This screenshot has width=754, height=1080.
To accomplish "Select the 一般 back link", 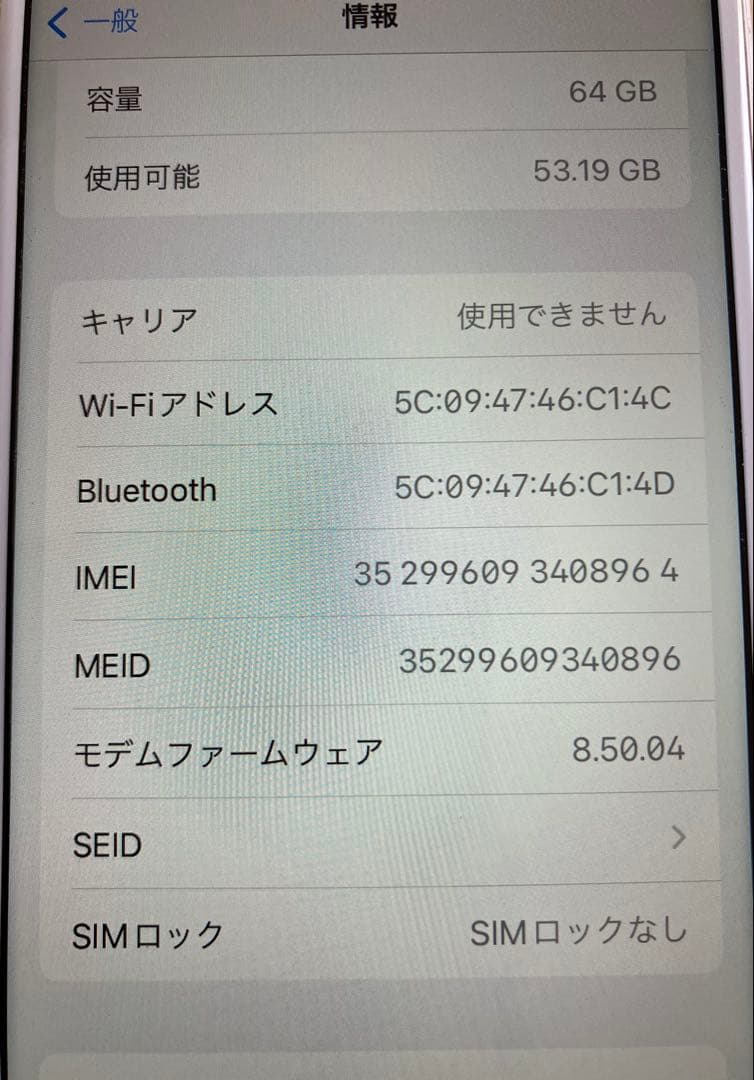I will tap(105, 21).
